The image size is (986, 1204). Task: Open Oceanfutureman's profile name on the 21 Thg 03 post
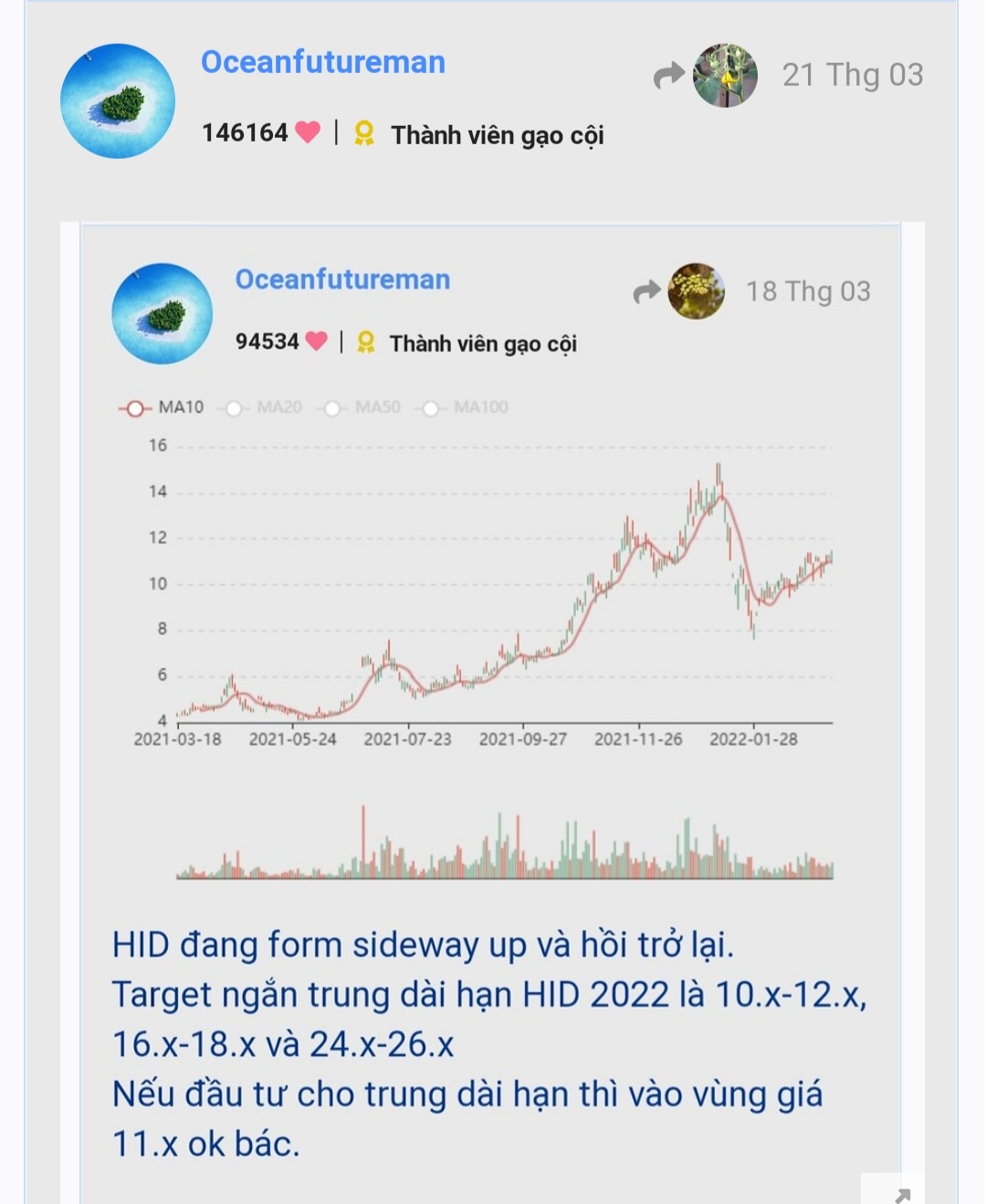[x=323, y=62]
